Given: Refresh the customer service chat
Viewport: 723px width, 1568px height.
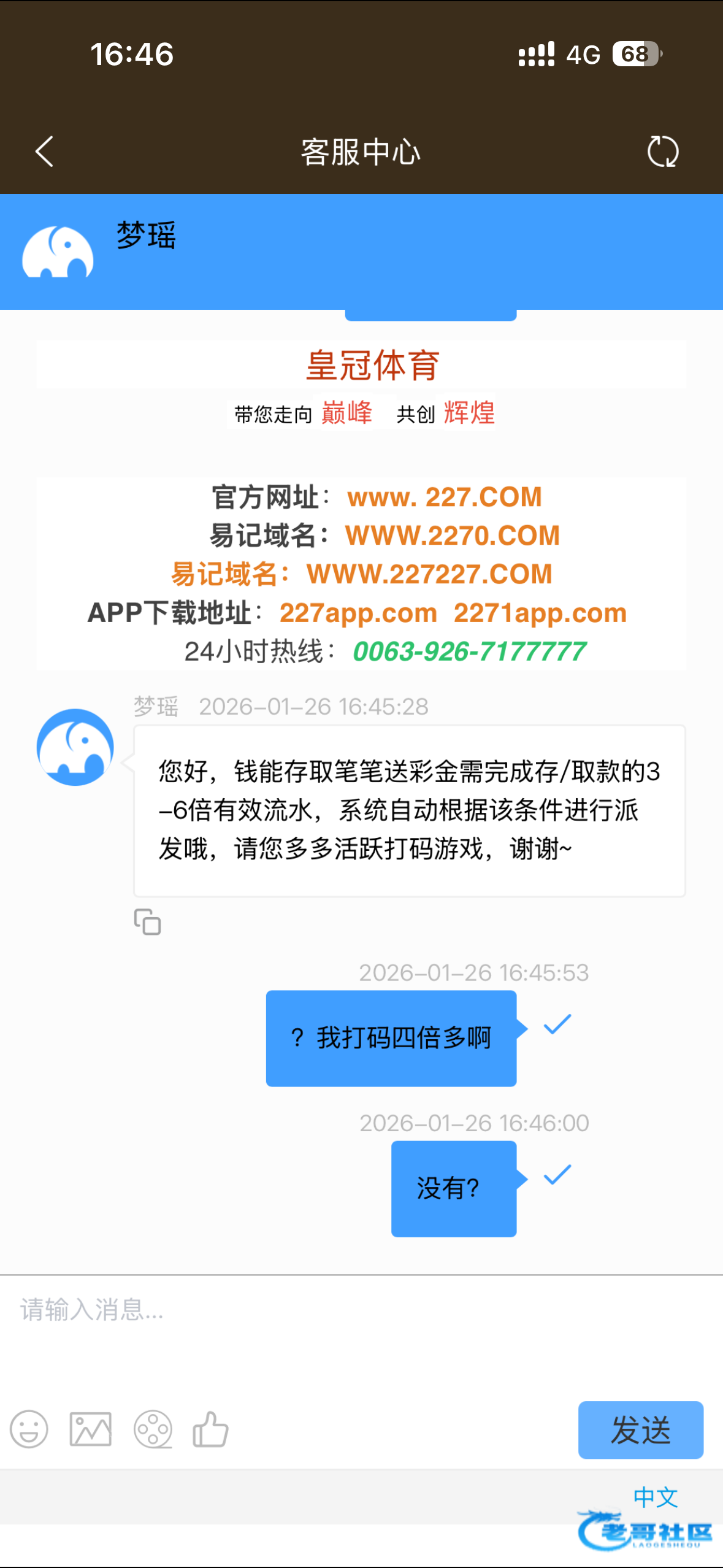Looking at the screenshot, I should 663,152.
